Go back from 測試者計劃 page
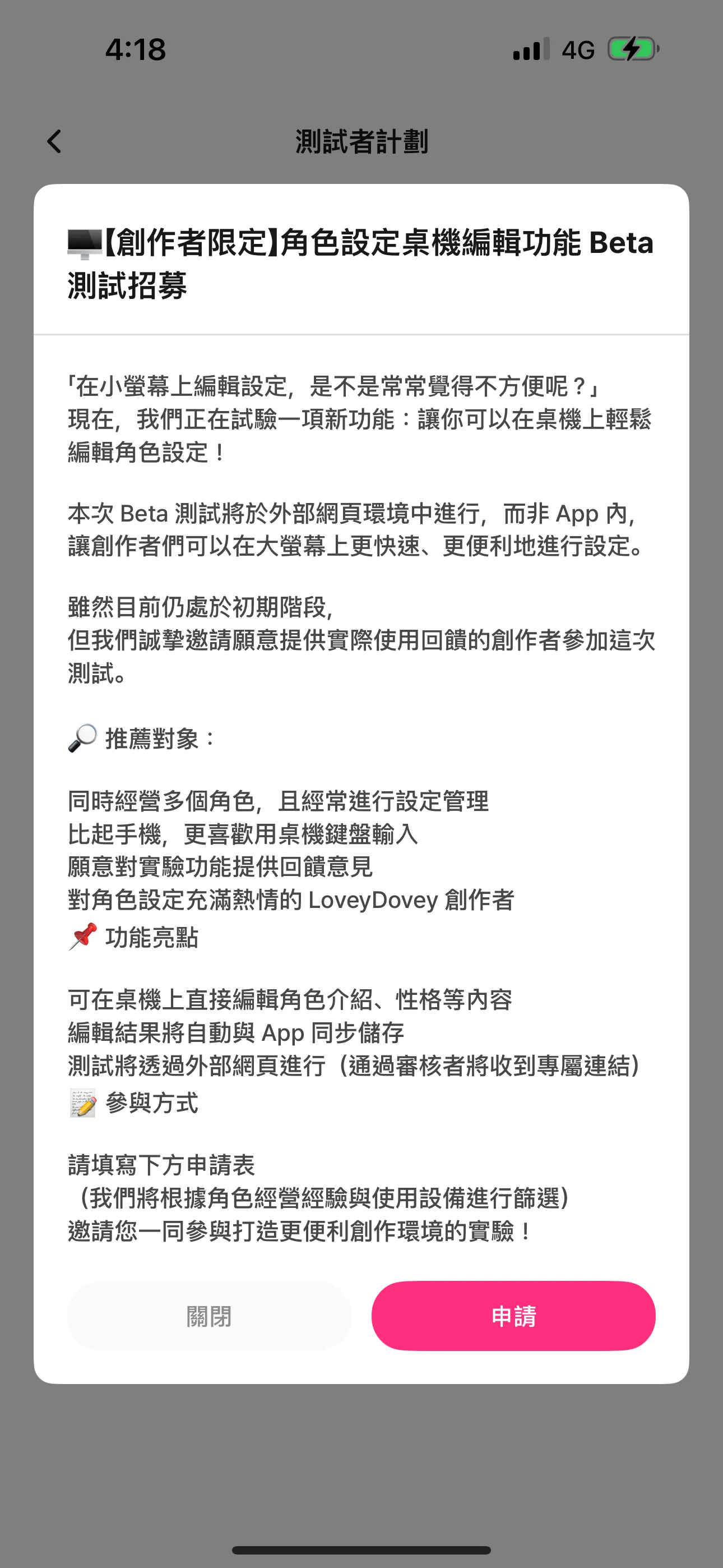This screenshot has width=723, height=1568. [54, 142]
